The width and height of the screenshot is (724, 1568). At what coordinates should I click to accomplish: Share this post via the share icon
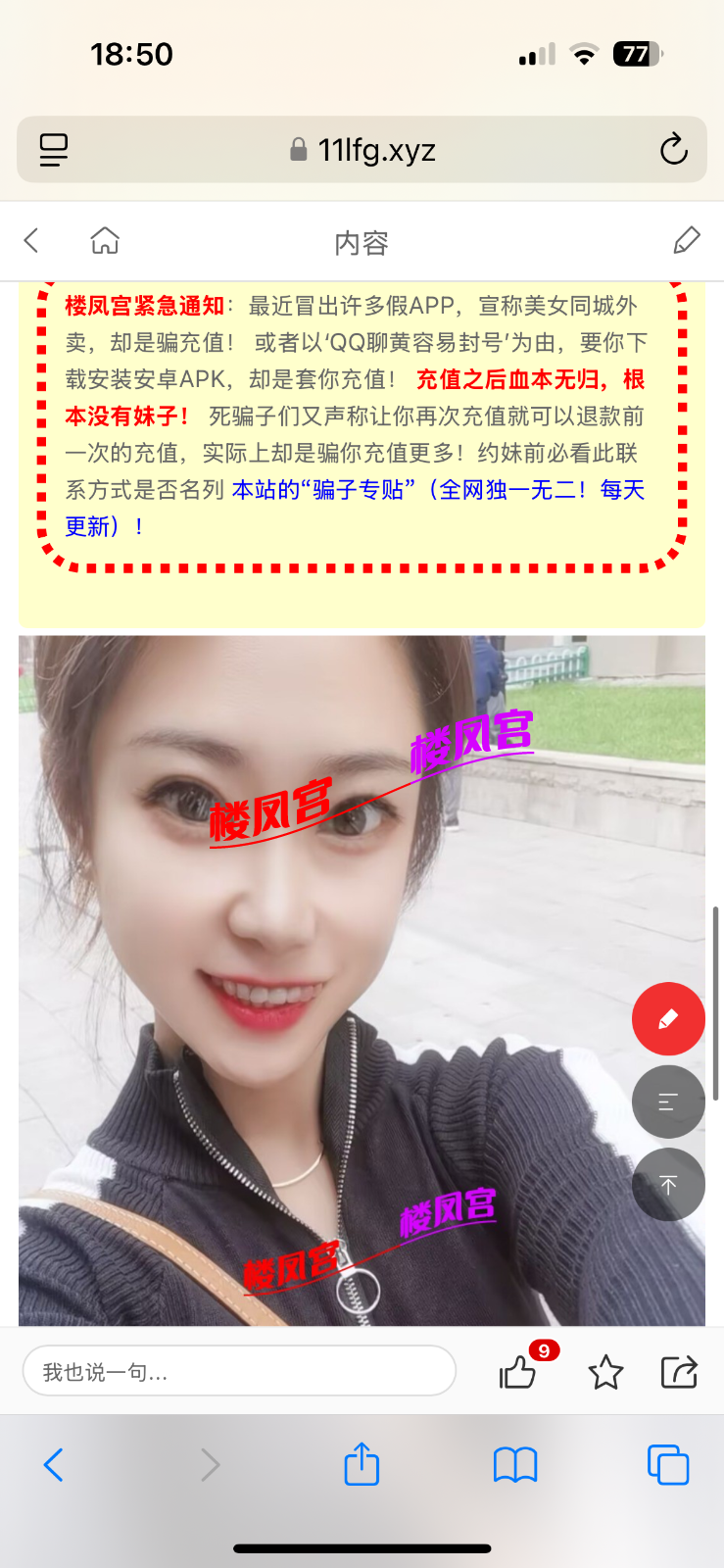pos(679,1372)
